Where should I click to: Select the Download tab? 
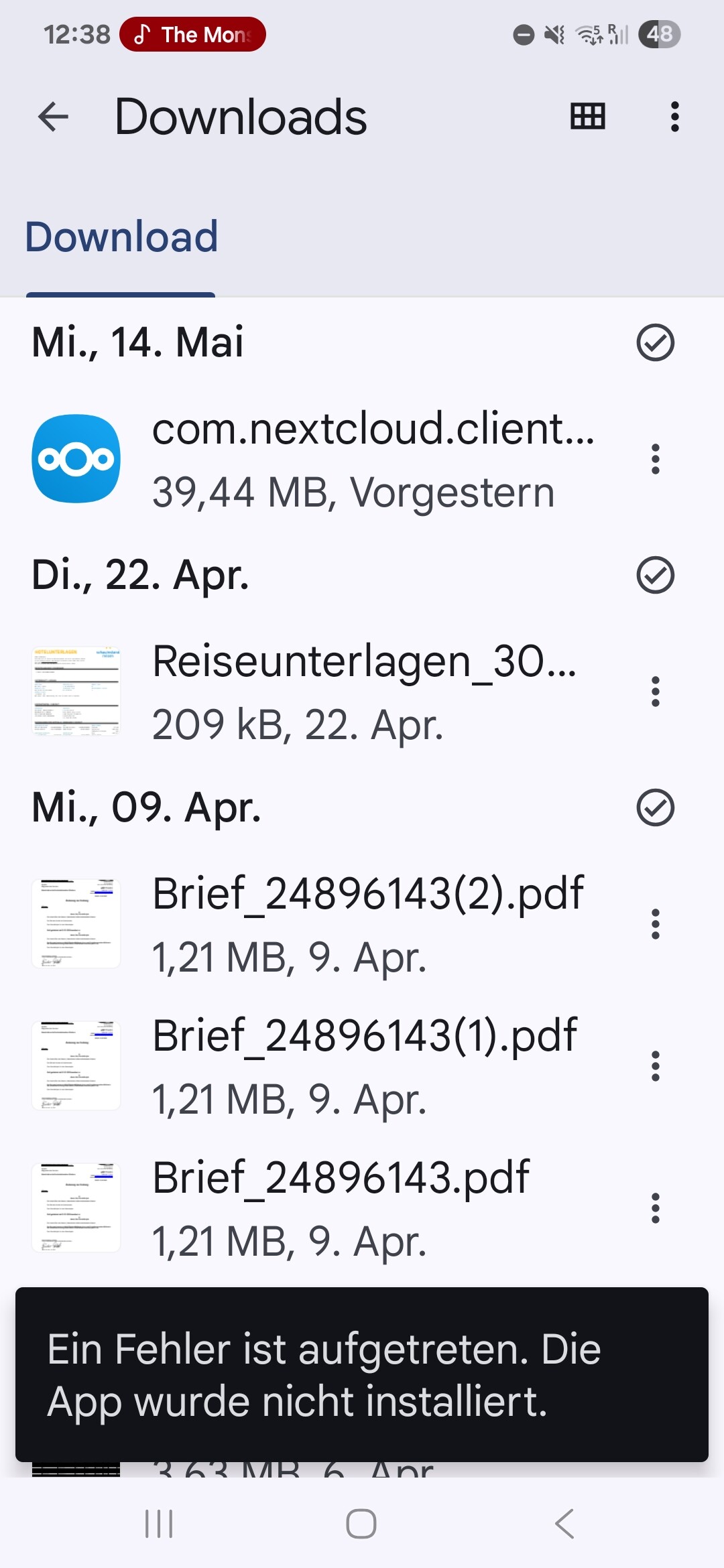coord(121,237)
